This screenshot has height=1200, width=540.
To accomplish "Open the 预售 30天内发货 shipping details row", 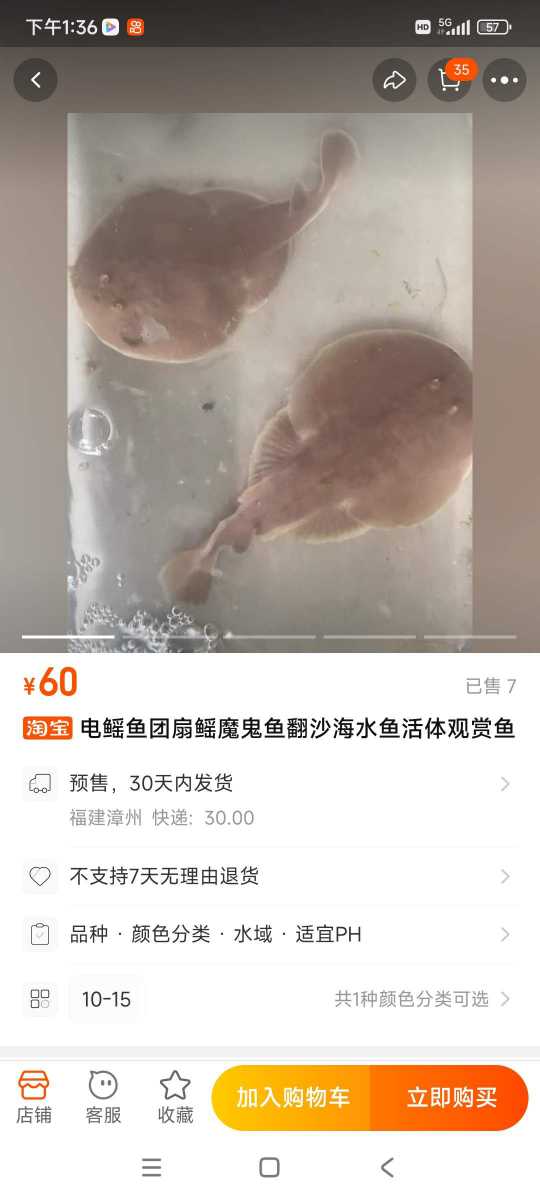I will click(270, 799).
